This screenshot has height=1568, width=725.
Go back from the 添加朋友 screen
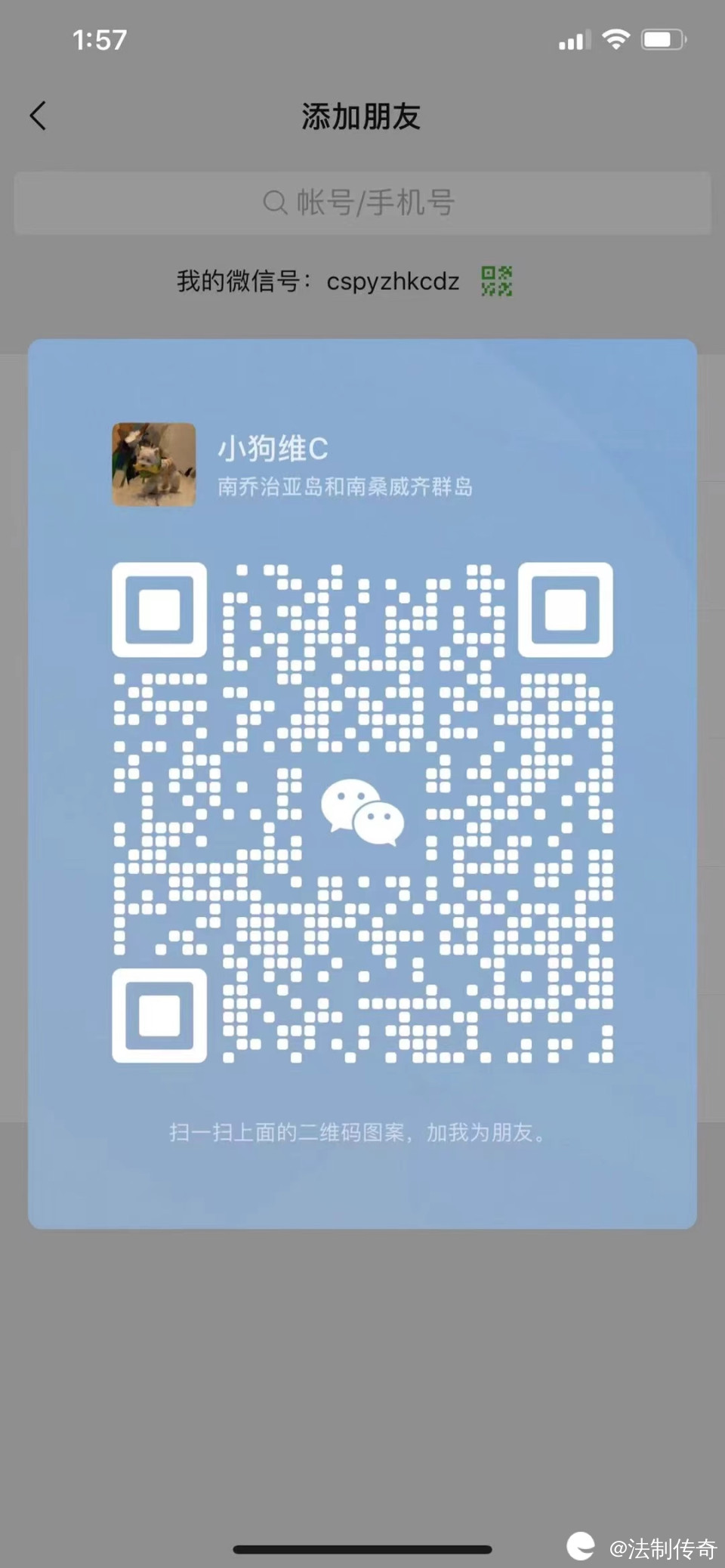(38, 116)
